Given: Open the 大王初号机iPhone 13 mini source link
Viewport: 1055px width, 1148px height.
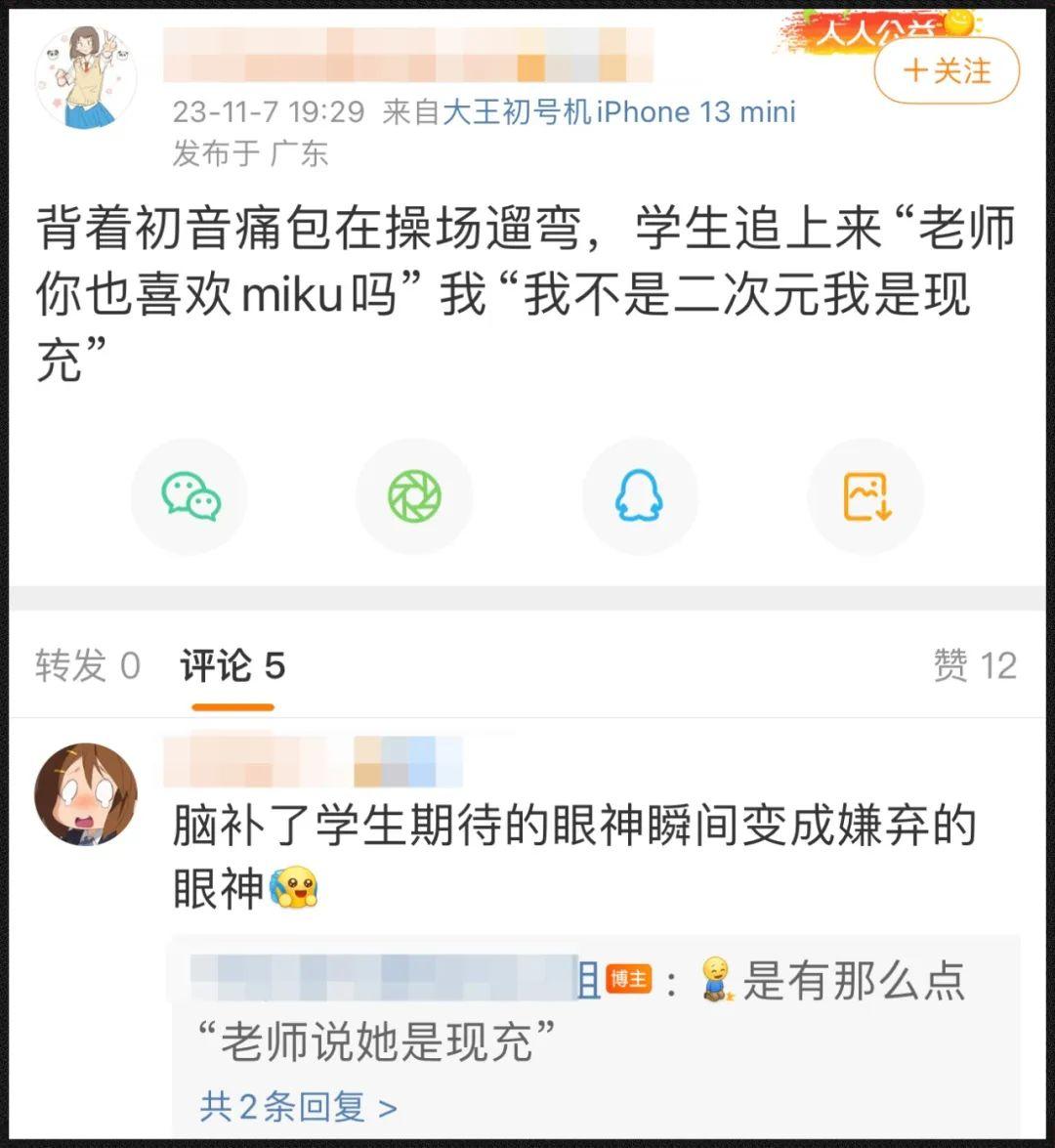Looking at the screenshot, I should point(619,112).
